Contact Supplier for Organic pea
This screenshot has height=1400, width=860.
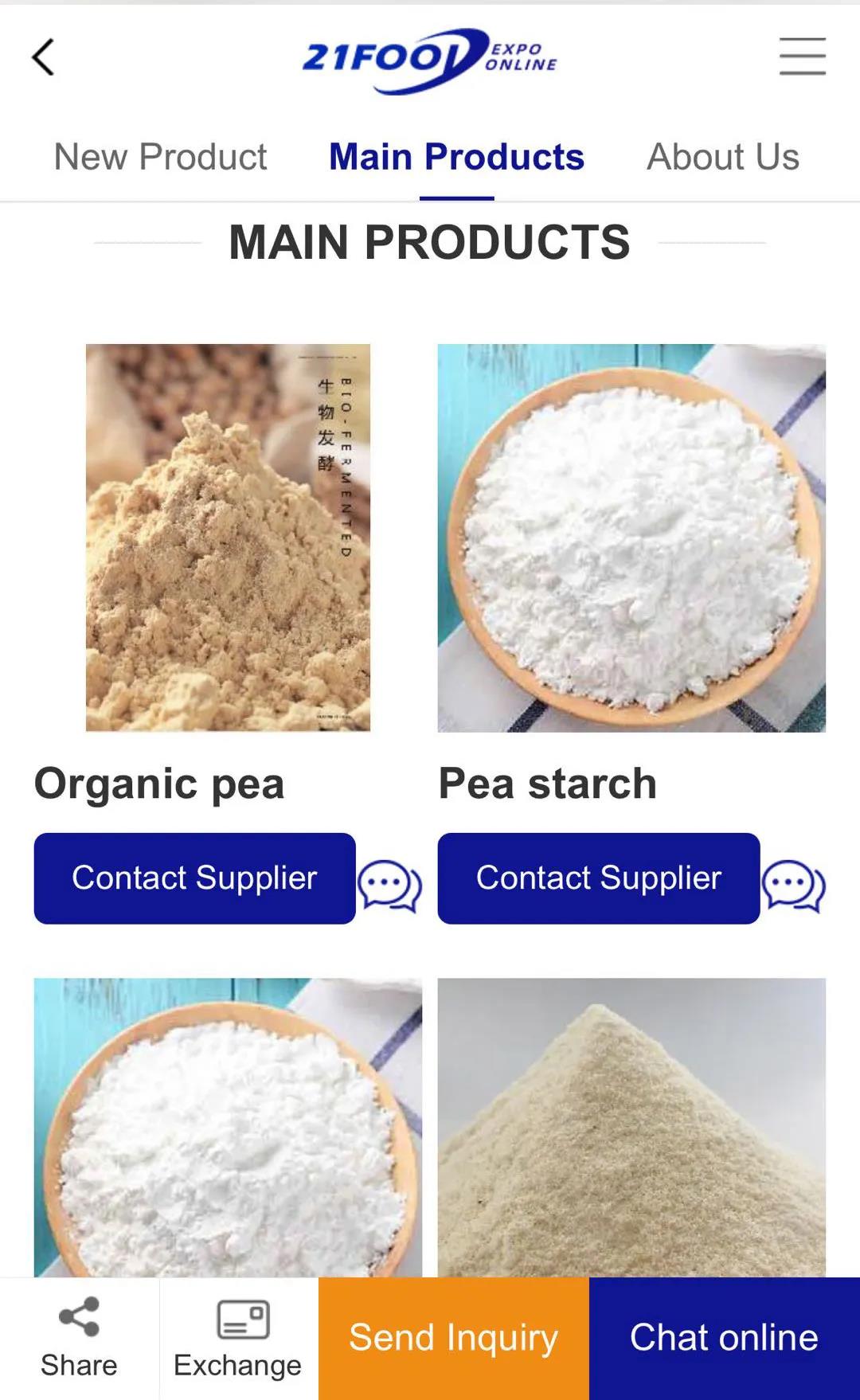[x=194, y=878]
